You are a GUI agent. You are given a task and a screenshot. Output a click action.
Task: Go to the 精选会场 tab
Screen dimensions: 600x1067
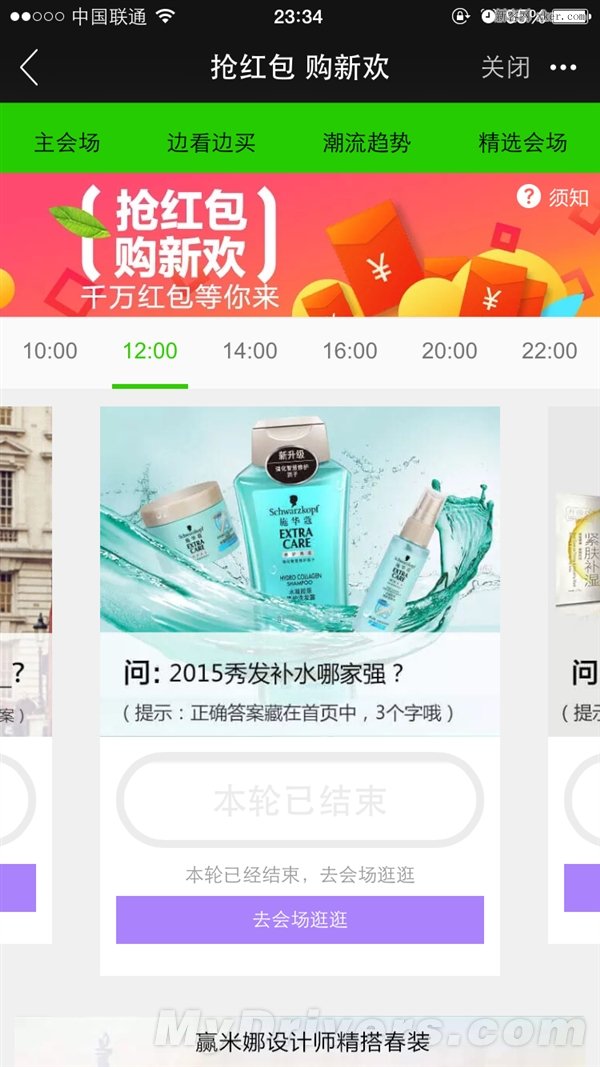click(x=522, y=142)
